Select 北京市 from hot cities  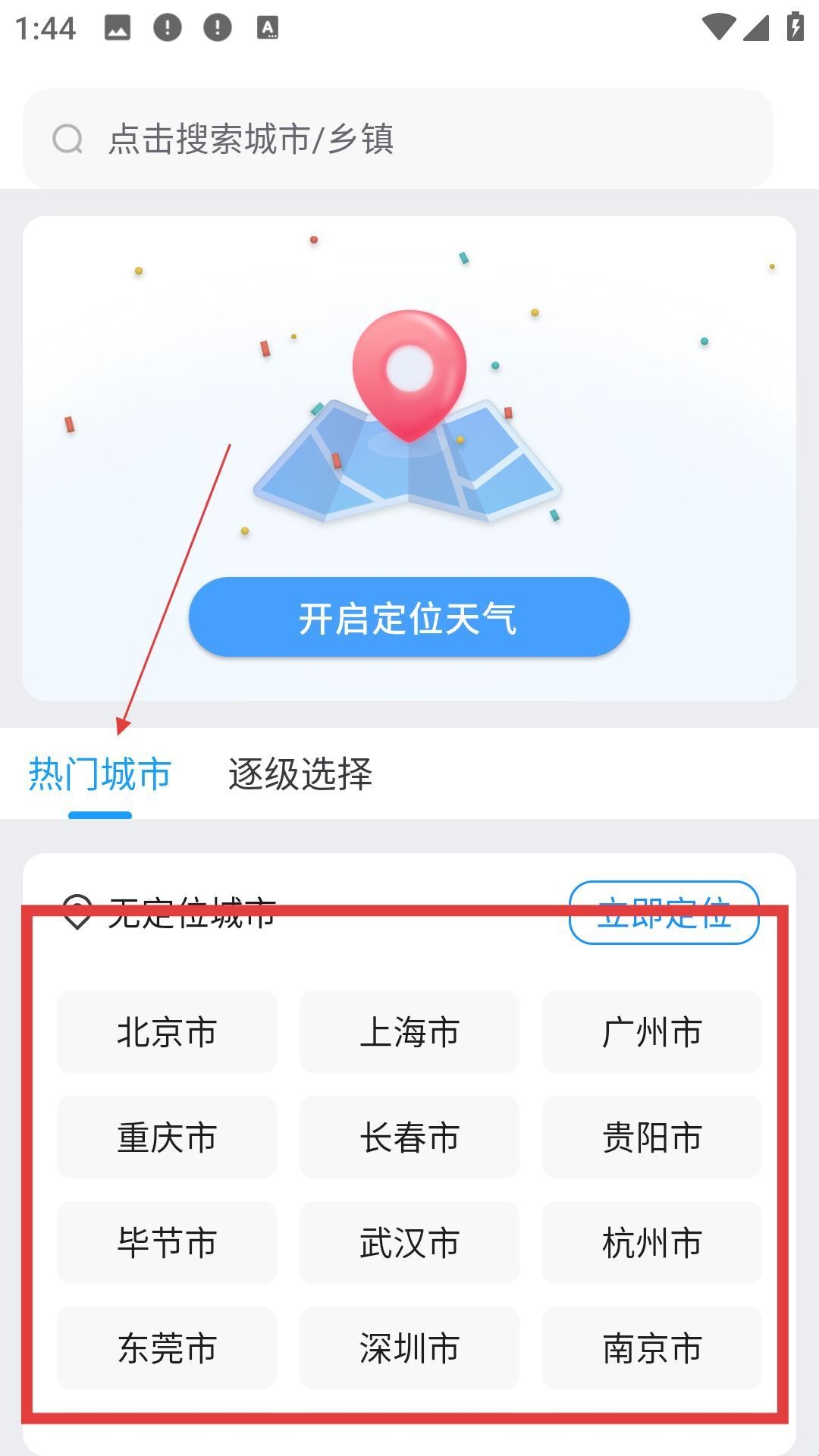[167, 1031]
